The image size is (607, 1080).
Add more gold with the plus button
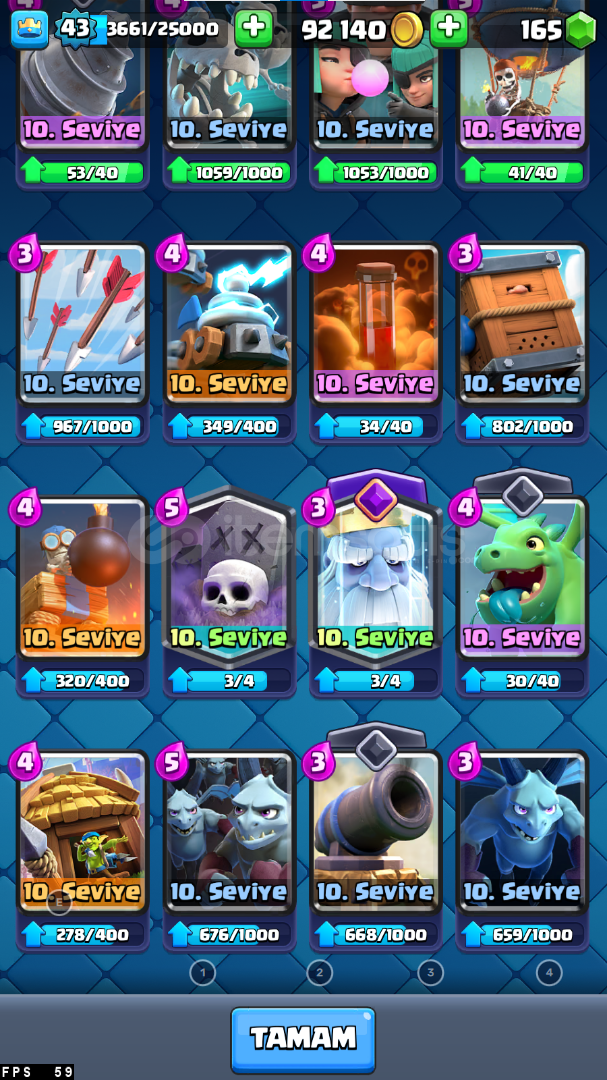tap(449, 29)
